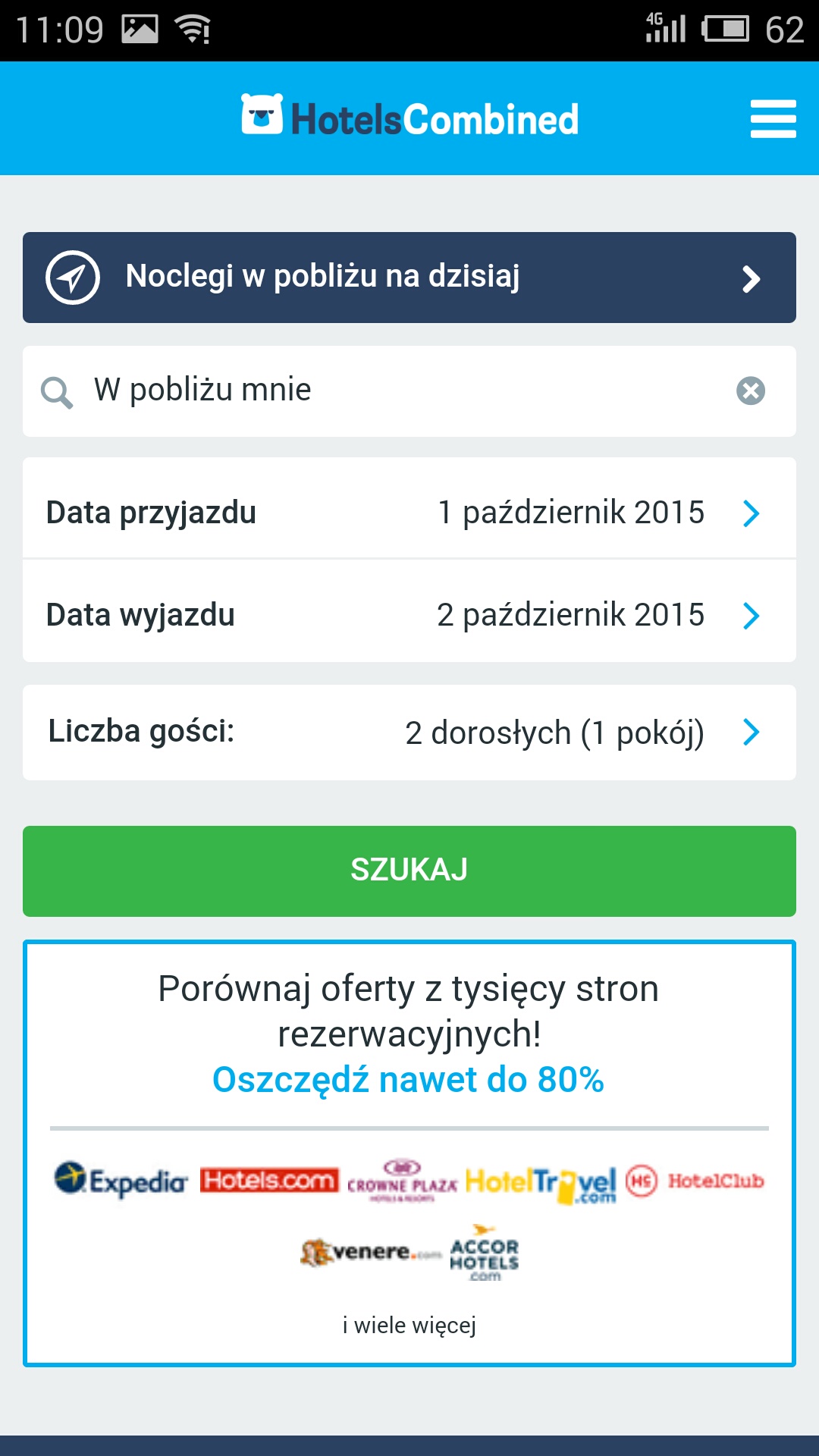Tap the W pobliżu mnie search field
This screenshot has width=819, height=1456.
point(409,391)
